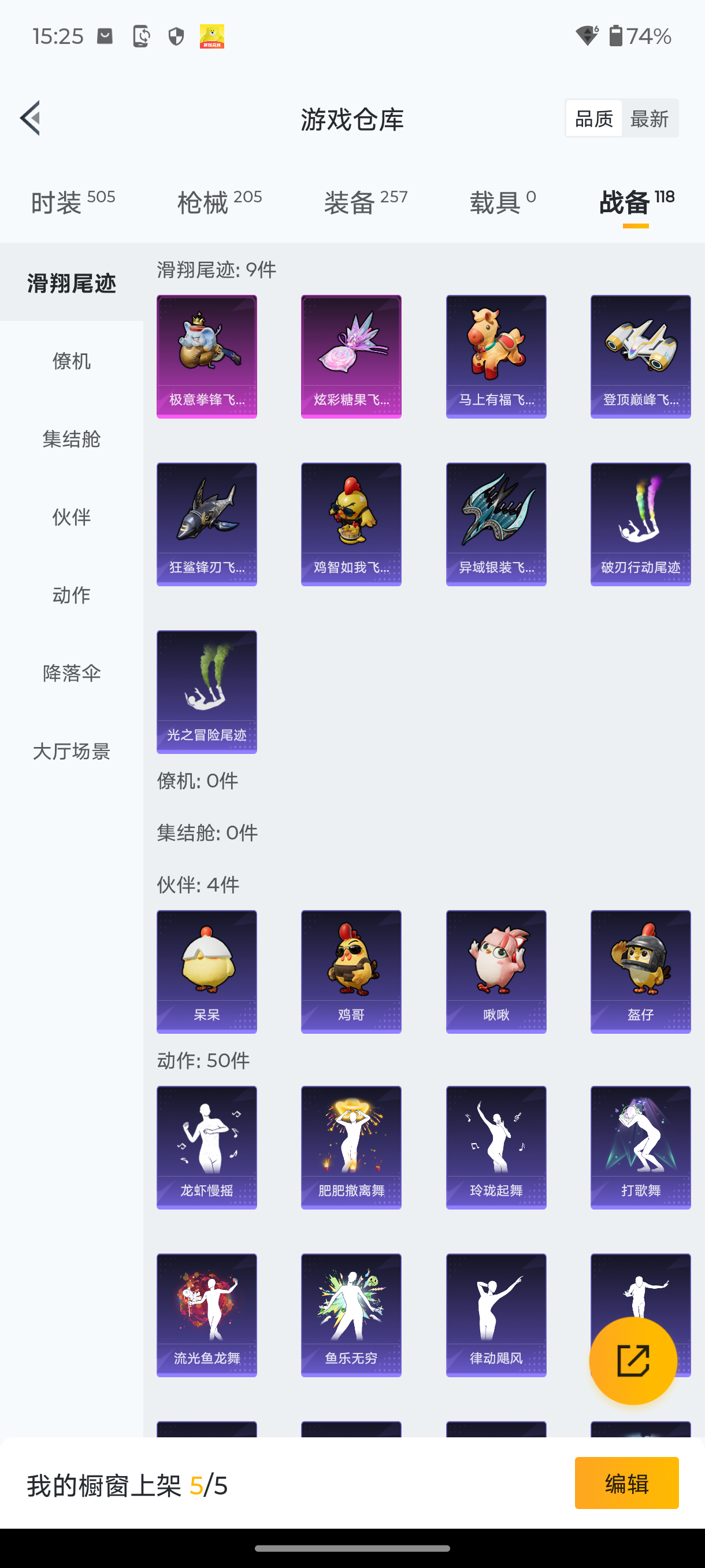Open the 极意拳锋 glider trail item
This screenshot has width=705, height=1568.
pos(206,356)
